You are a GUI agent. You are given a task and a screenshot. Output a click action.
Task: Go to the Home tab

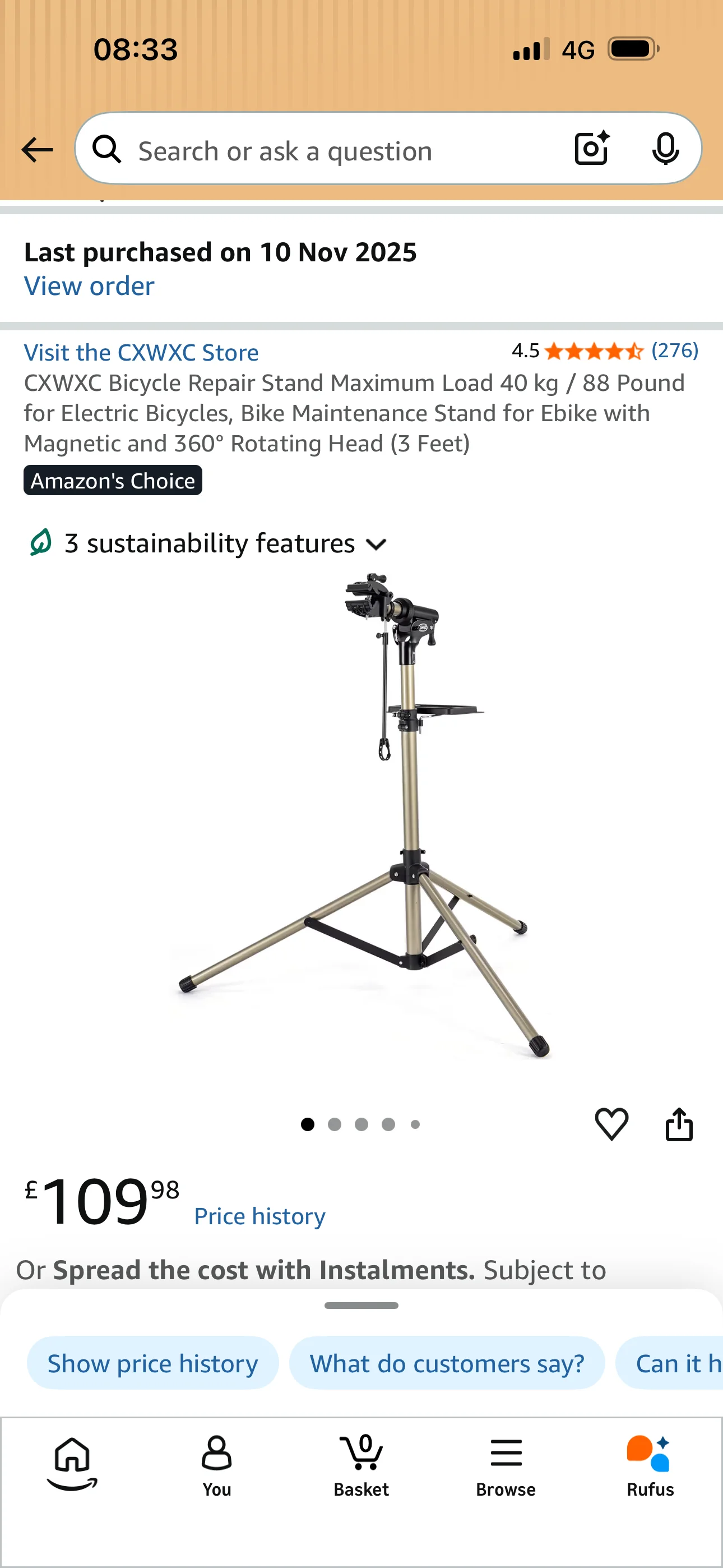(72, 1464)
